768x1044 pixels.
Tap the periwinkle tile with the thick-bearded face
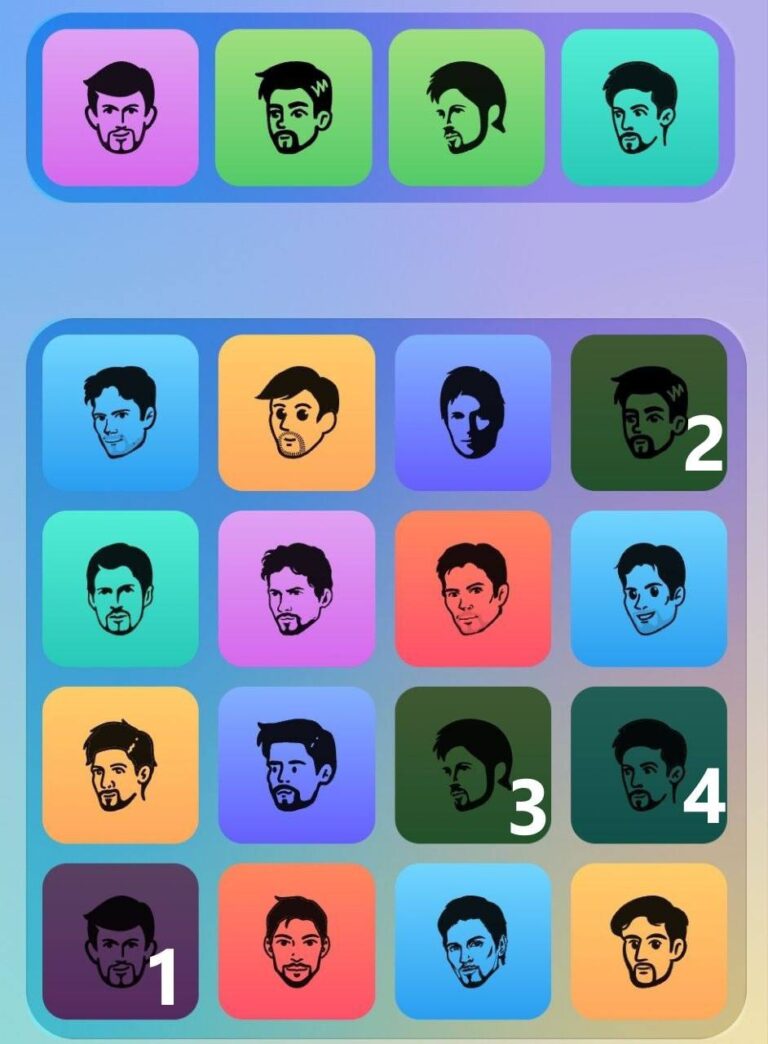click(296, 765)
